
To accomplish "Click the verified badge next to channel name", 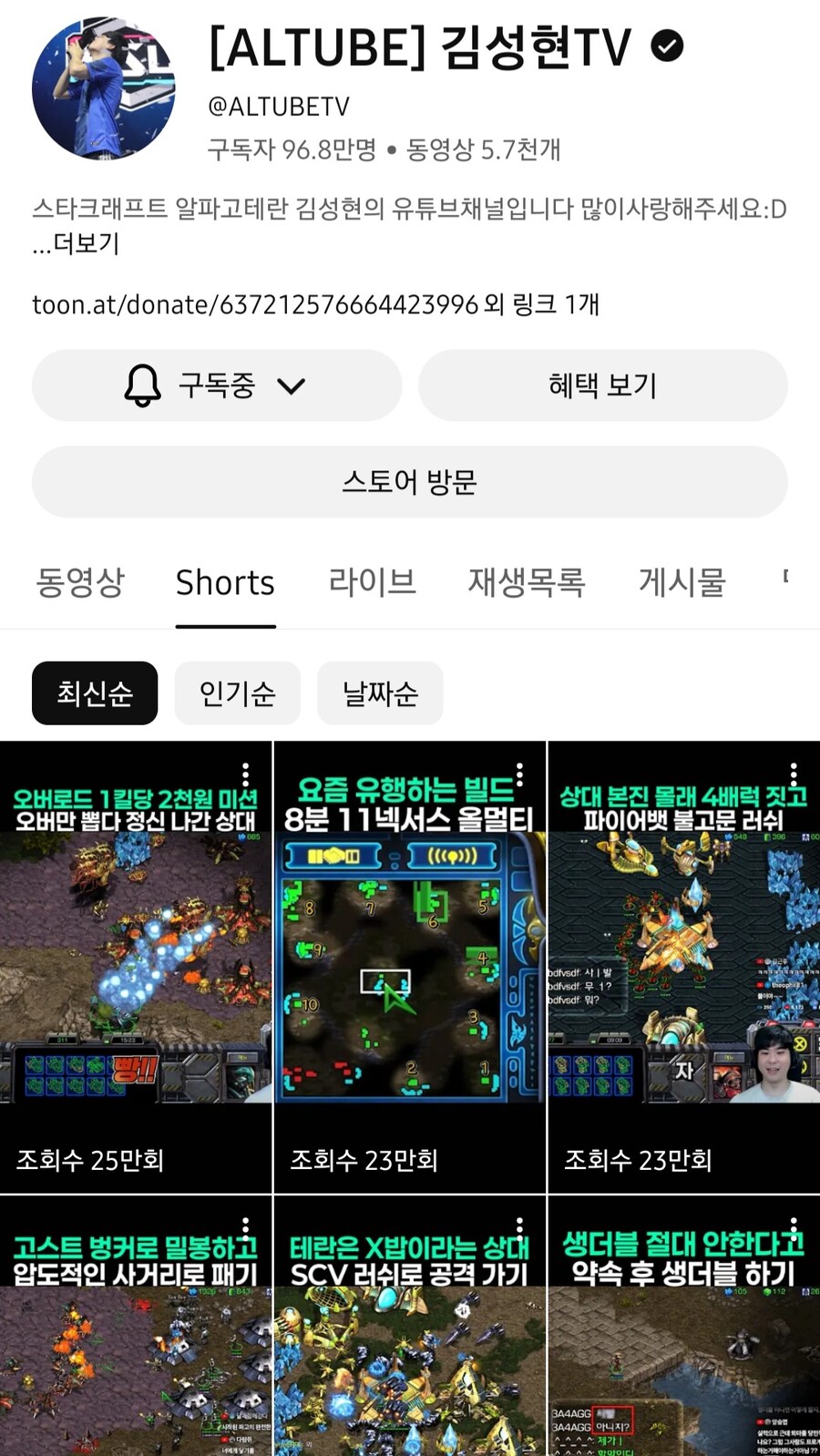I will point(669,47).
